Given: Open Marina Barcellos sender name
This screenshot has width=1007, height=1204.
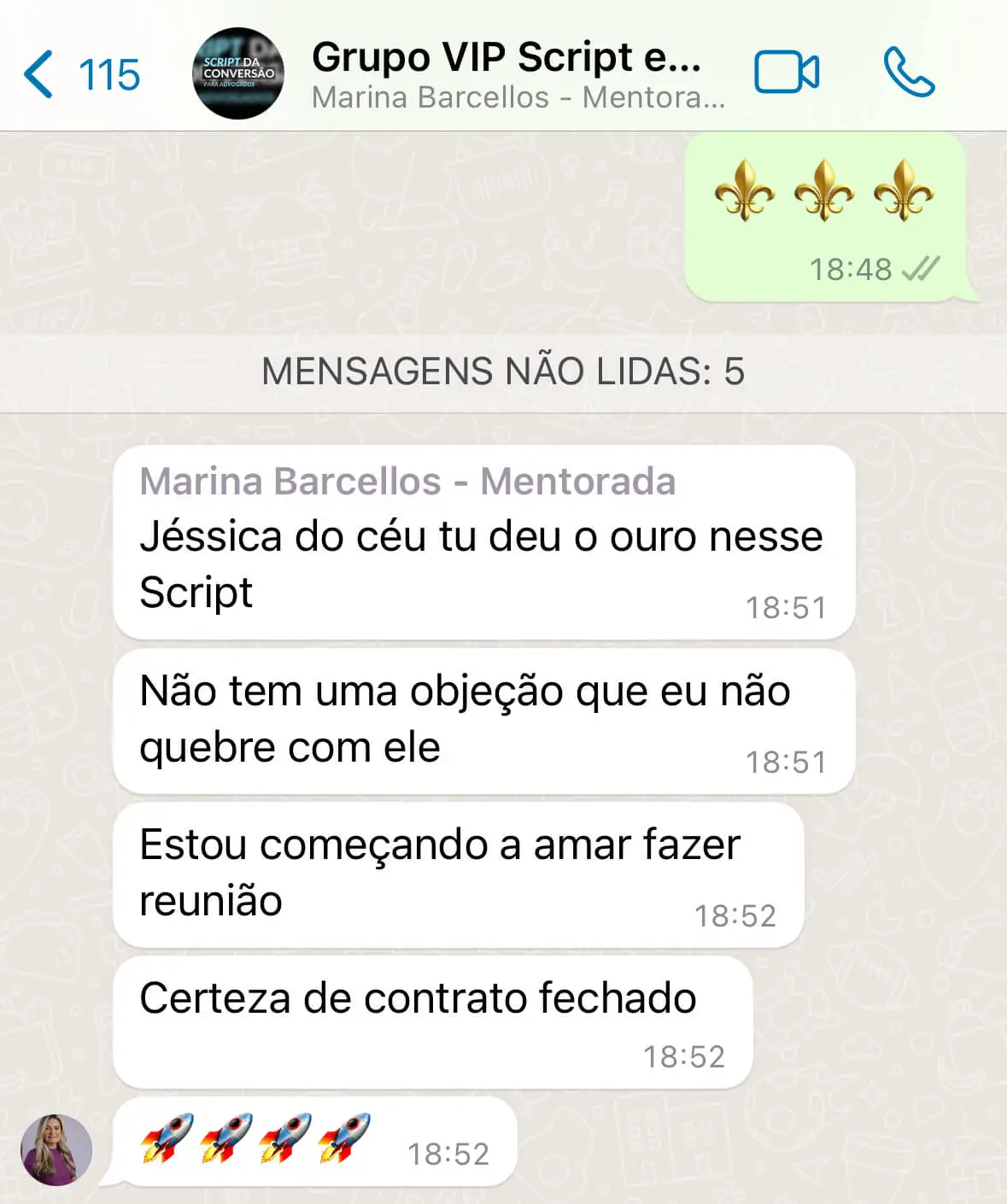Looking at the screenshot, I should tap(407, 482).
